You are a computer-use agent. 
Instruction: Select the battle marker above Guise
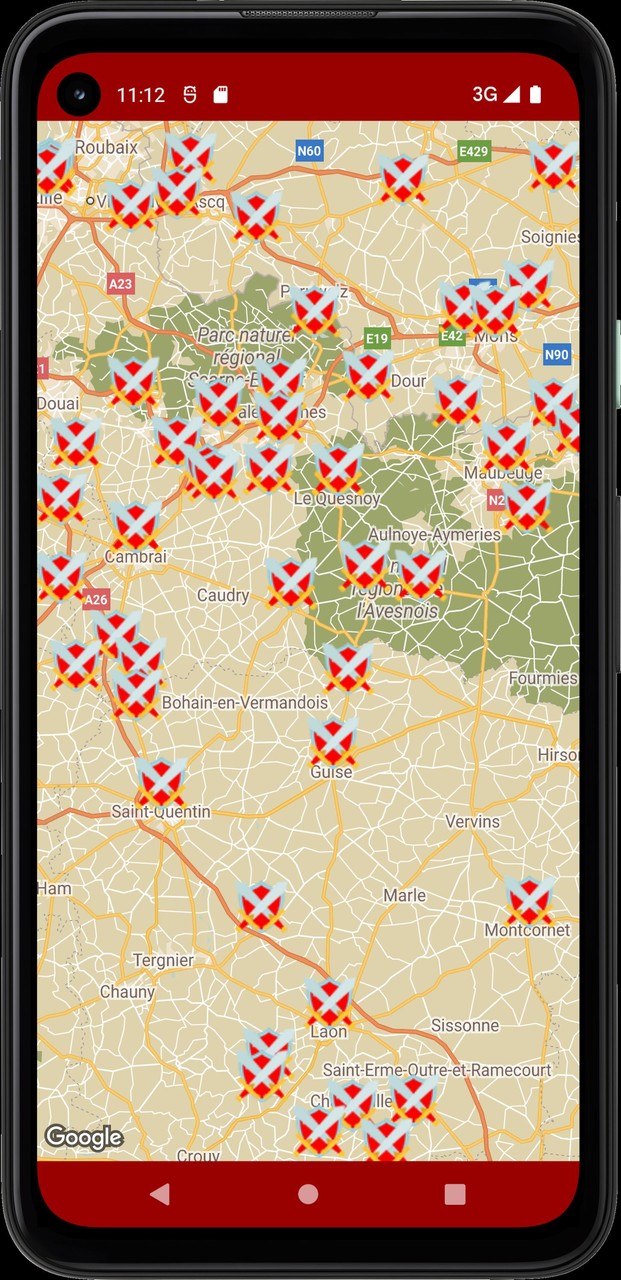click(333, 741)
